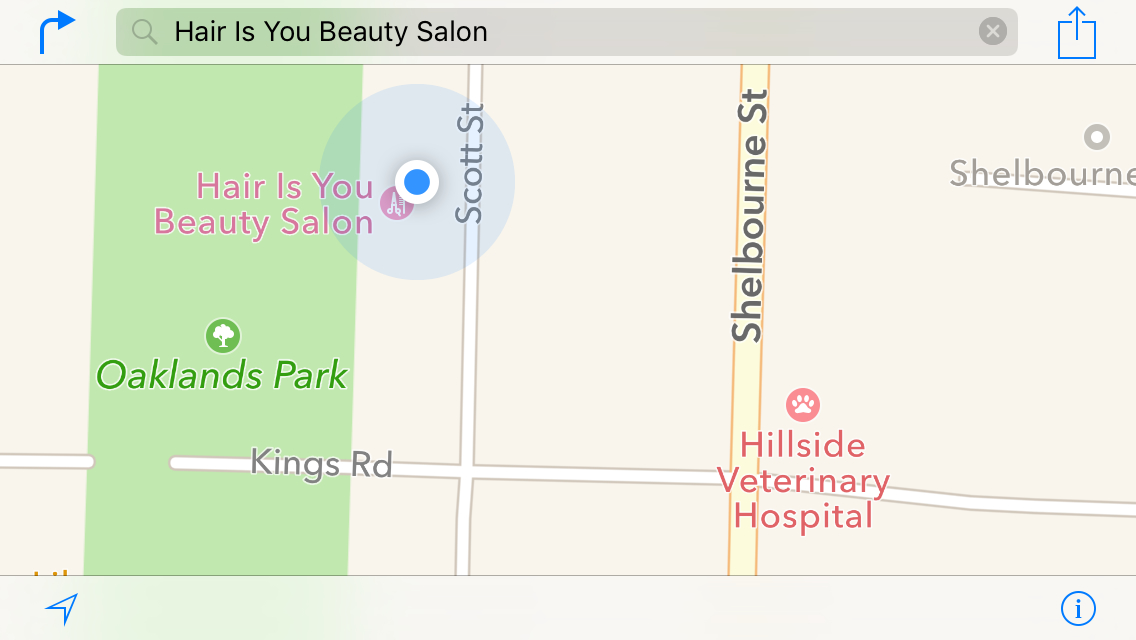Center map on current location arrow

[x=62, y=608]
